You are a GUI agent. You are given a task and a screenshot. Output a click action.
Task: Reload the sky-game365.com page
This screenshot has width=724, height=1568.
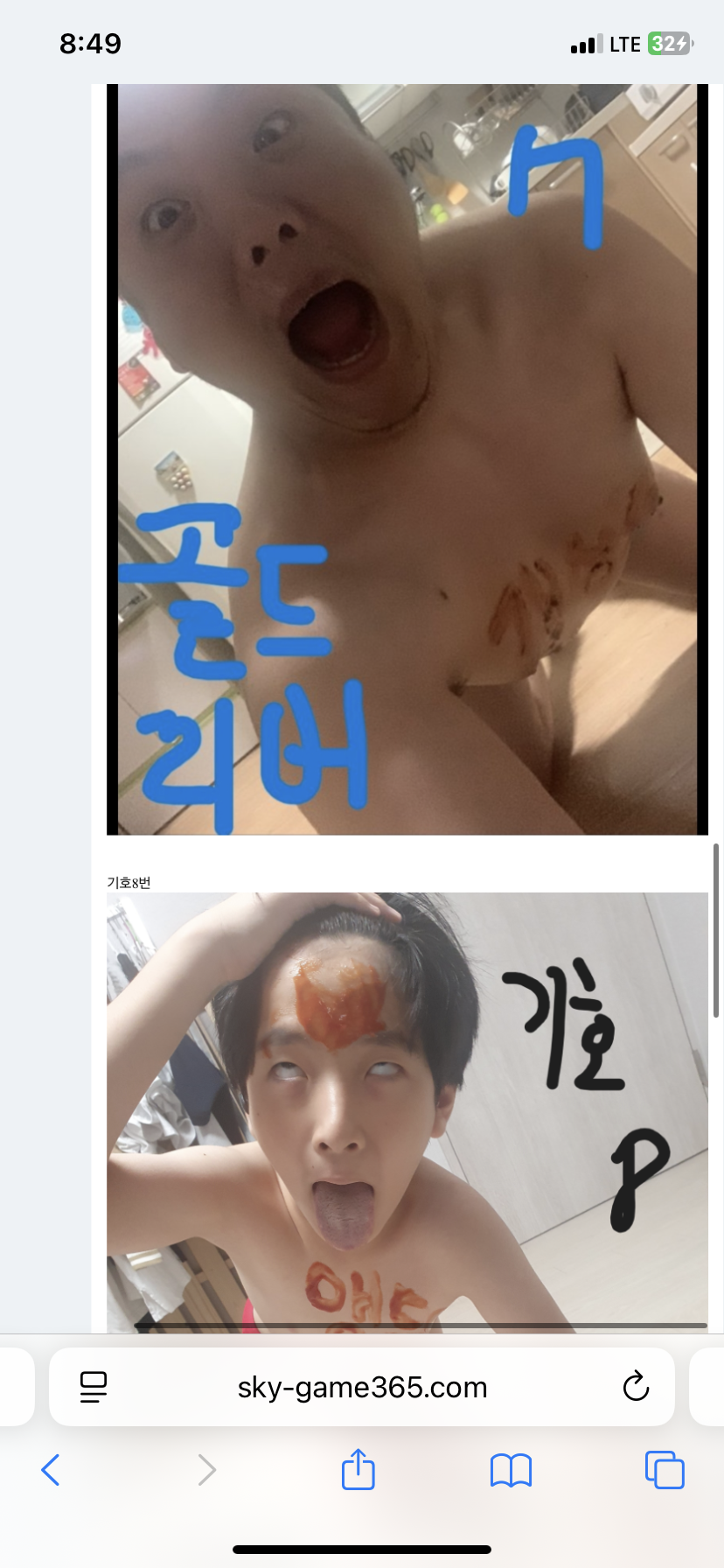tap(636, 1387)
